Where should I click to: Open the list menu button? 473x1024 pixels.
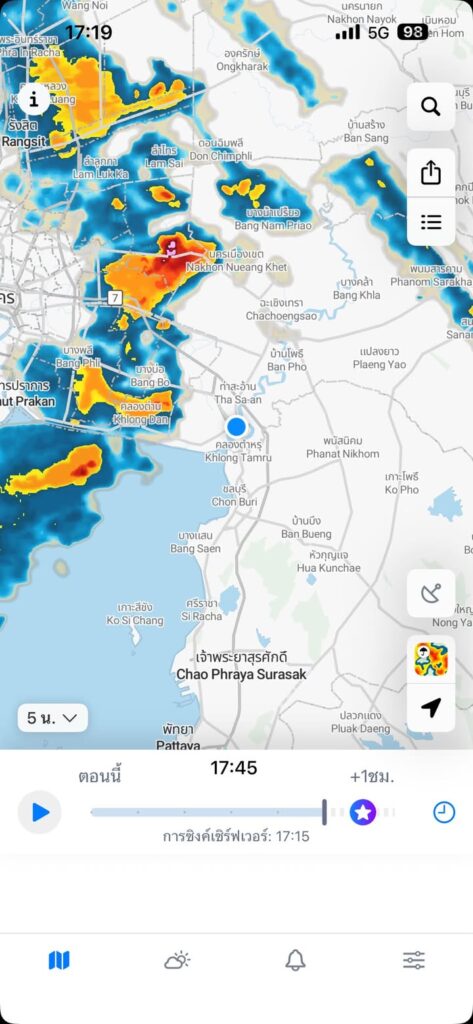click(431, 222)
